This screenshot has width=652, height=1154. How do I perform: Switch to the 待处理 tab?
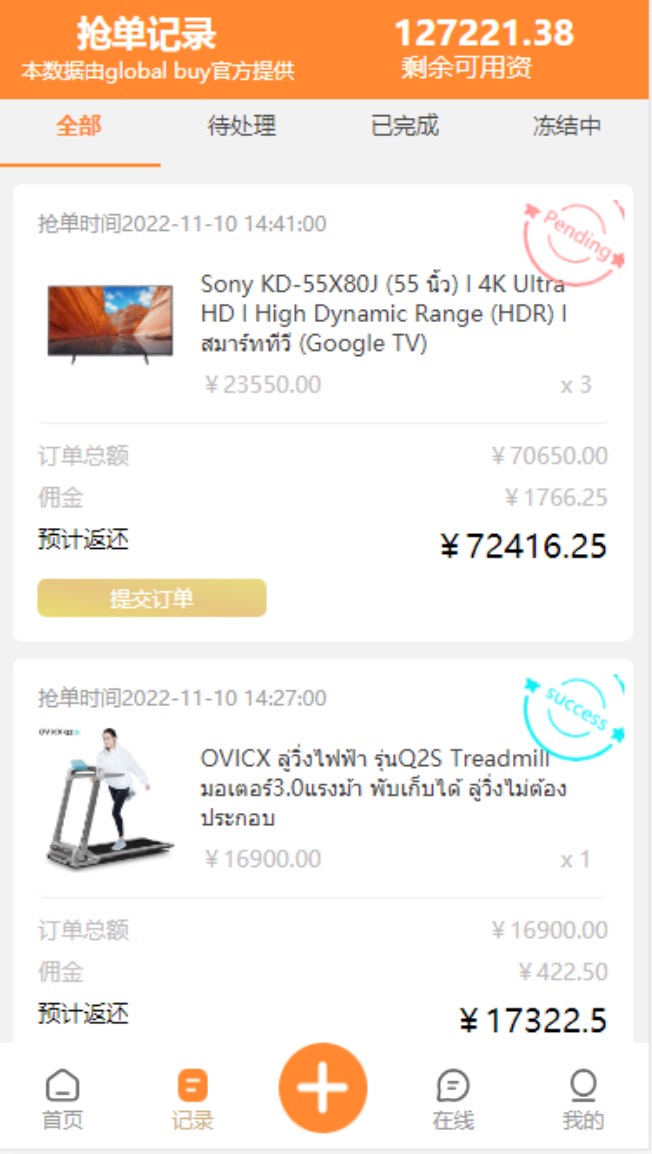[241, 127]
